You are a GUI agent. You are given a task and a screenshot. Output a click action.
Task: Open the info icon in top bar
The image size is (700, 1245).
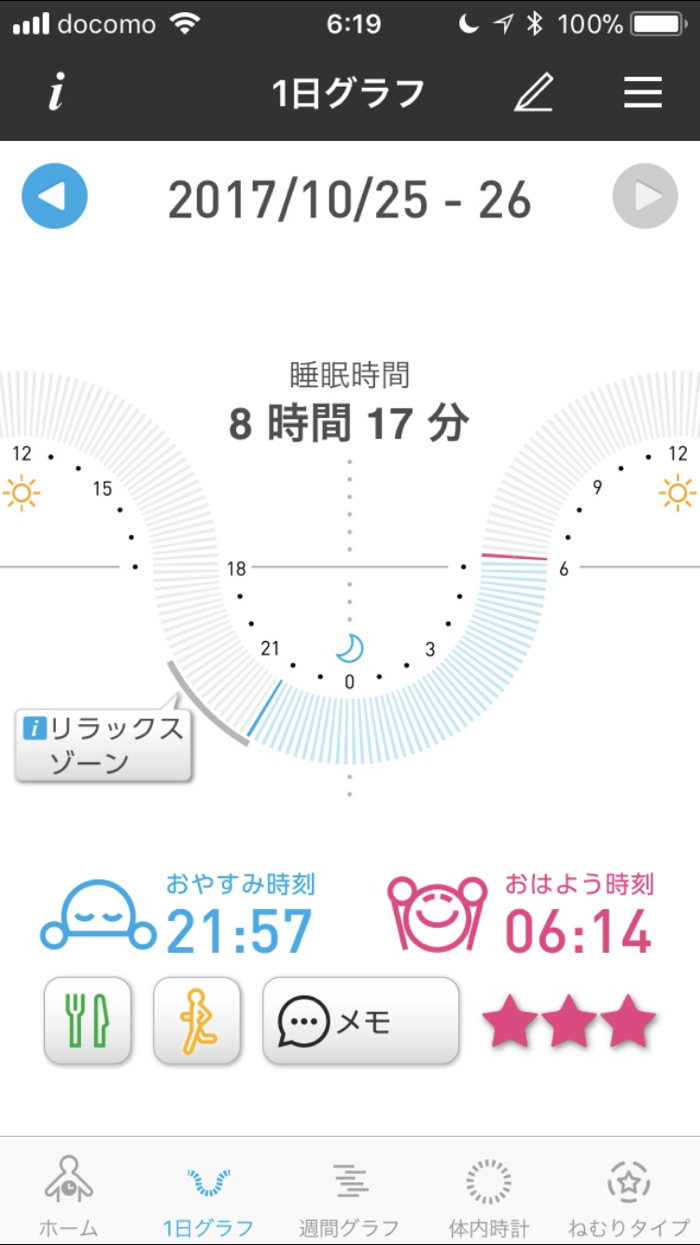pyautogui.click(x=57, y=93)
